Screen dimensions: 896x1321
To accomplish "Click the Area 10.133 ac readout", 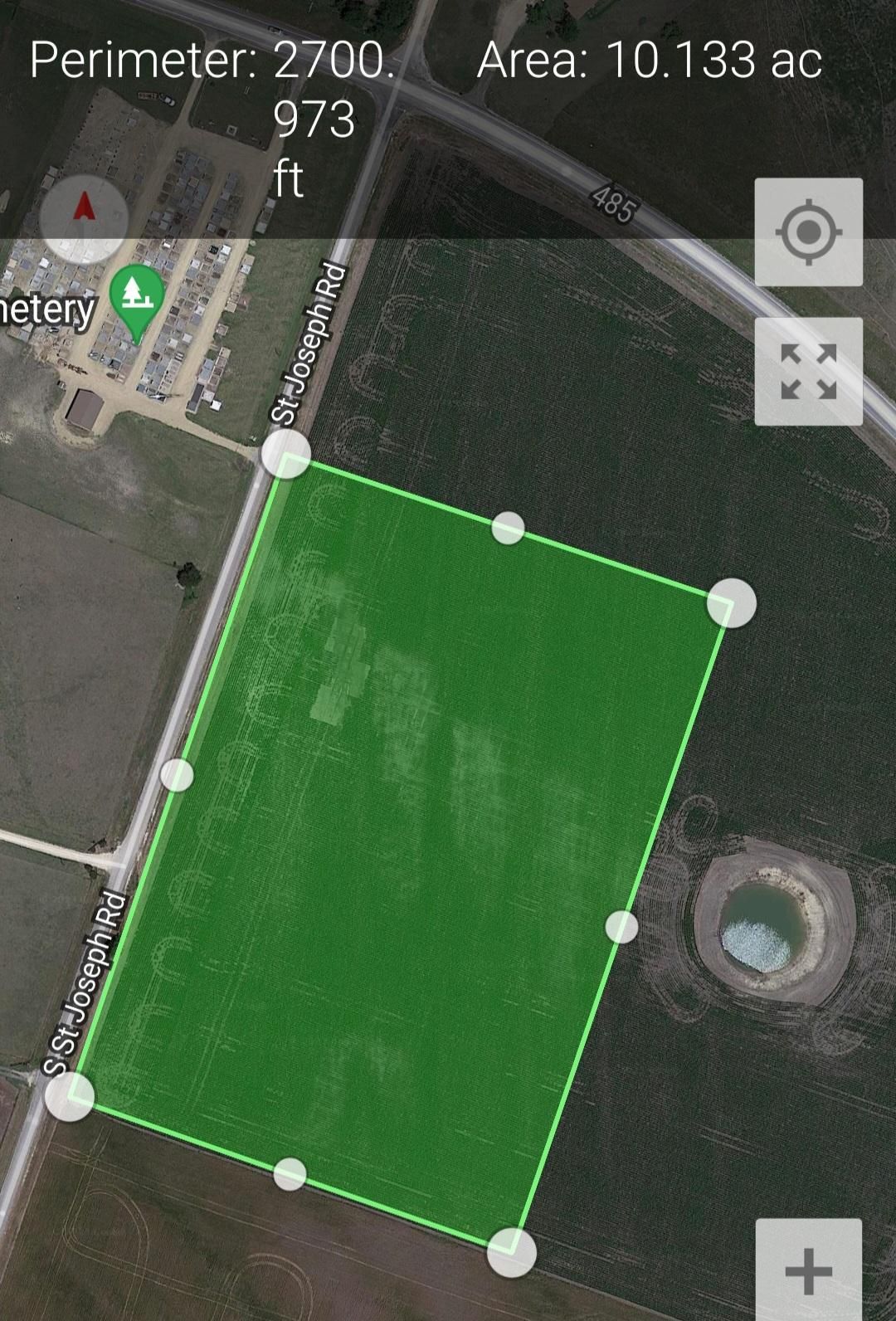I will tap(651, 58).
